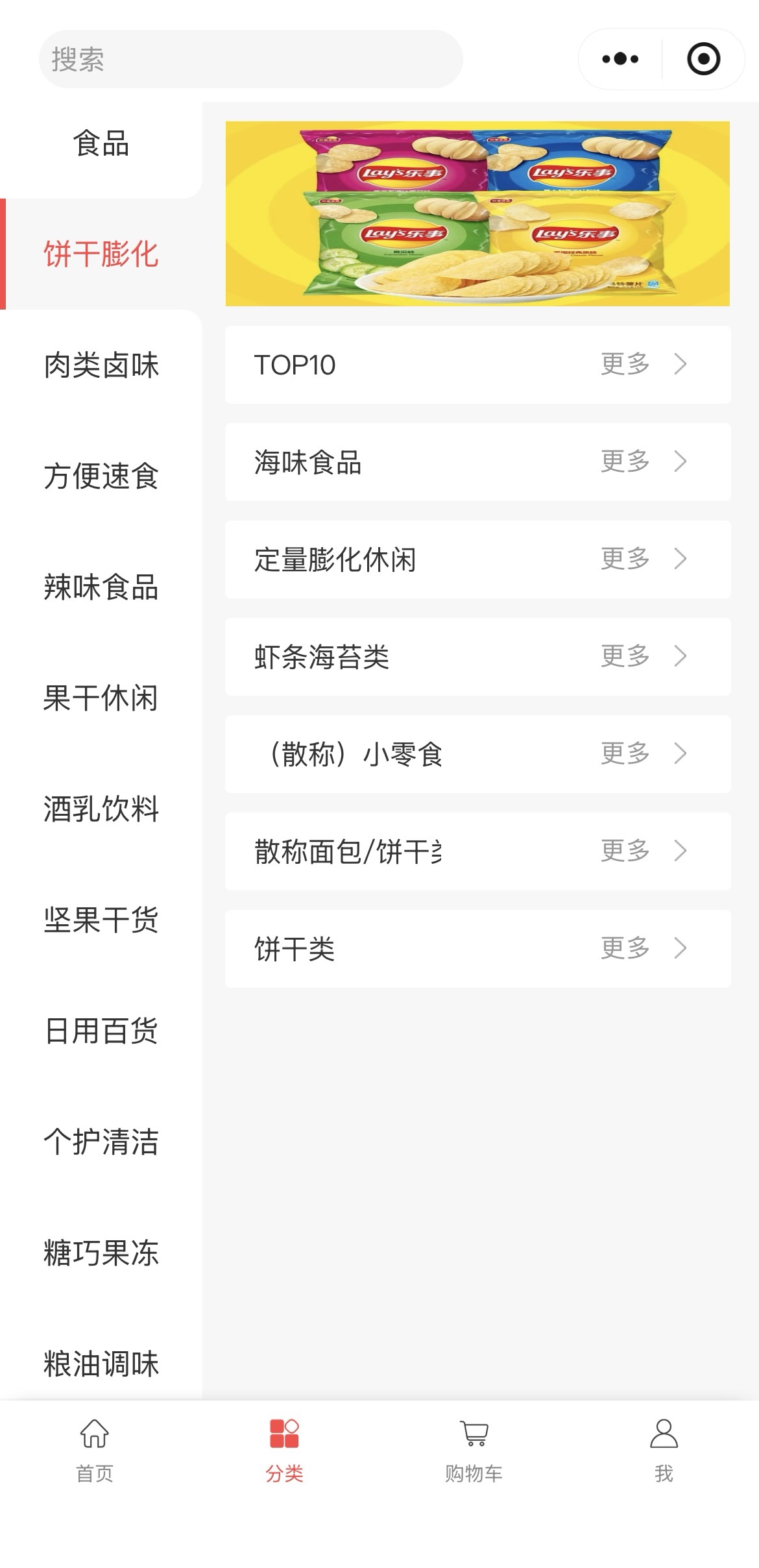The height and width of the screenshot is (1568, 759).
Task: Switch to the 方便速食 category
Action: coord(101,476)
